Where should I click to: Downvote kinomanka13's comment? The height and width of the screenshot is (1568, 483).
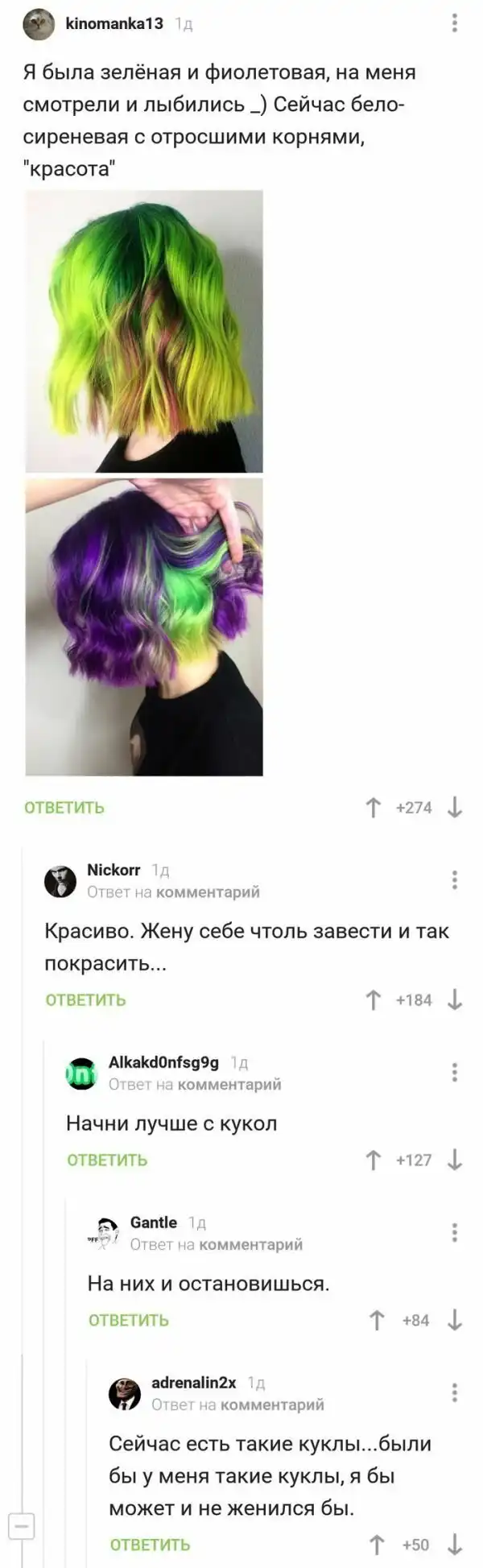point(455,808)
